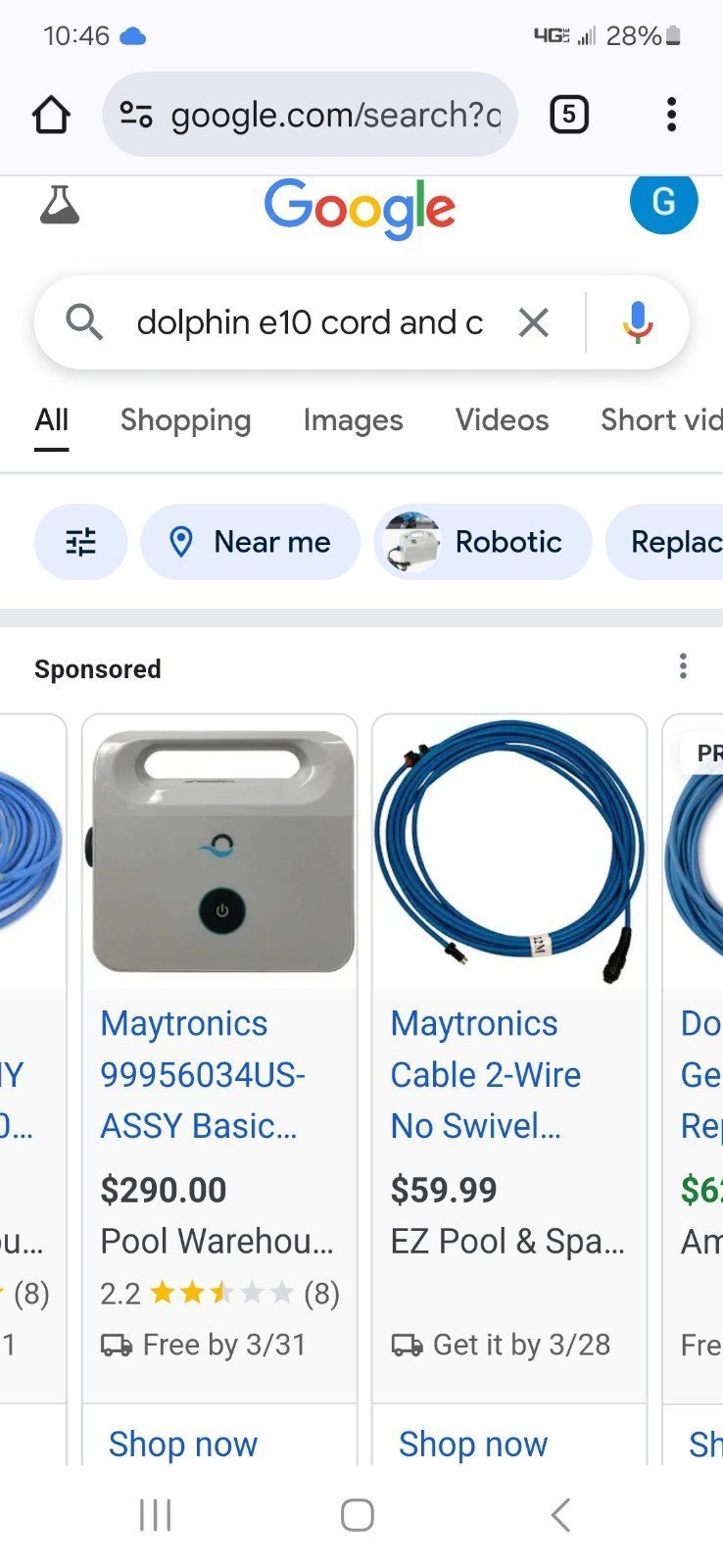The height and width of the screenshot is (1568, 723).
Task: Open the tab switcher showing 5 tabs
Action: 569,115
